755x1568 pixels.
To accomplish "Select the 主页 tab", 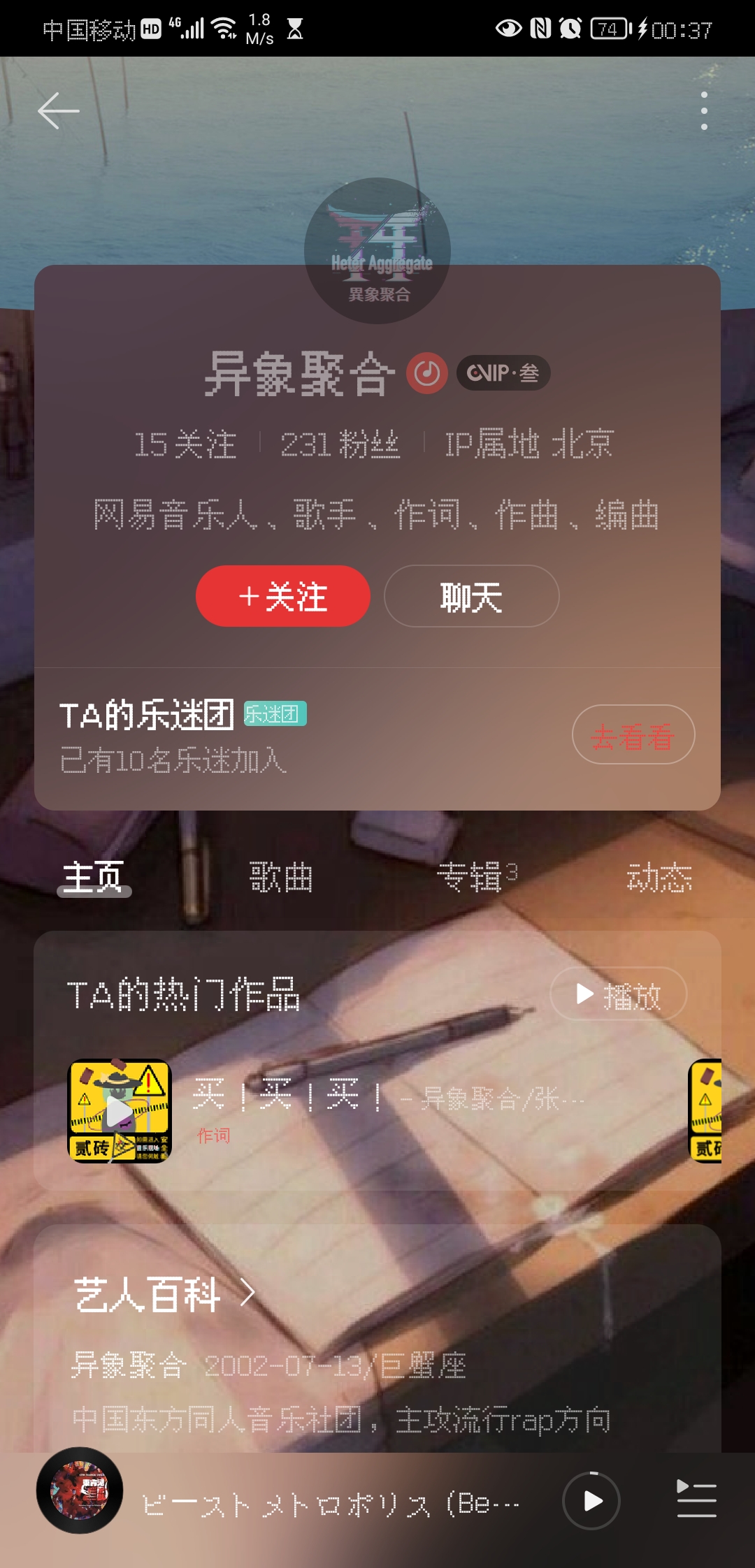I will [94, 877].
